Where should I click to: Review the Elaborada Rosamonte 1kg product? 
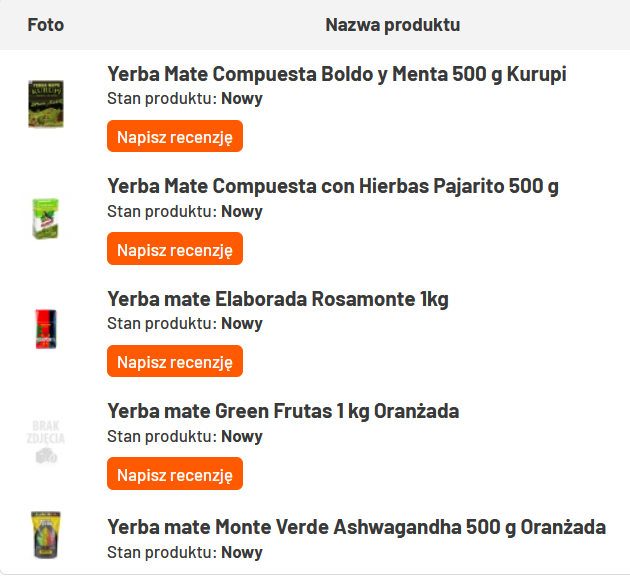[174, 361]
